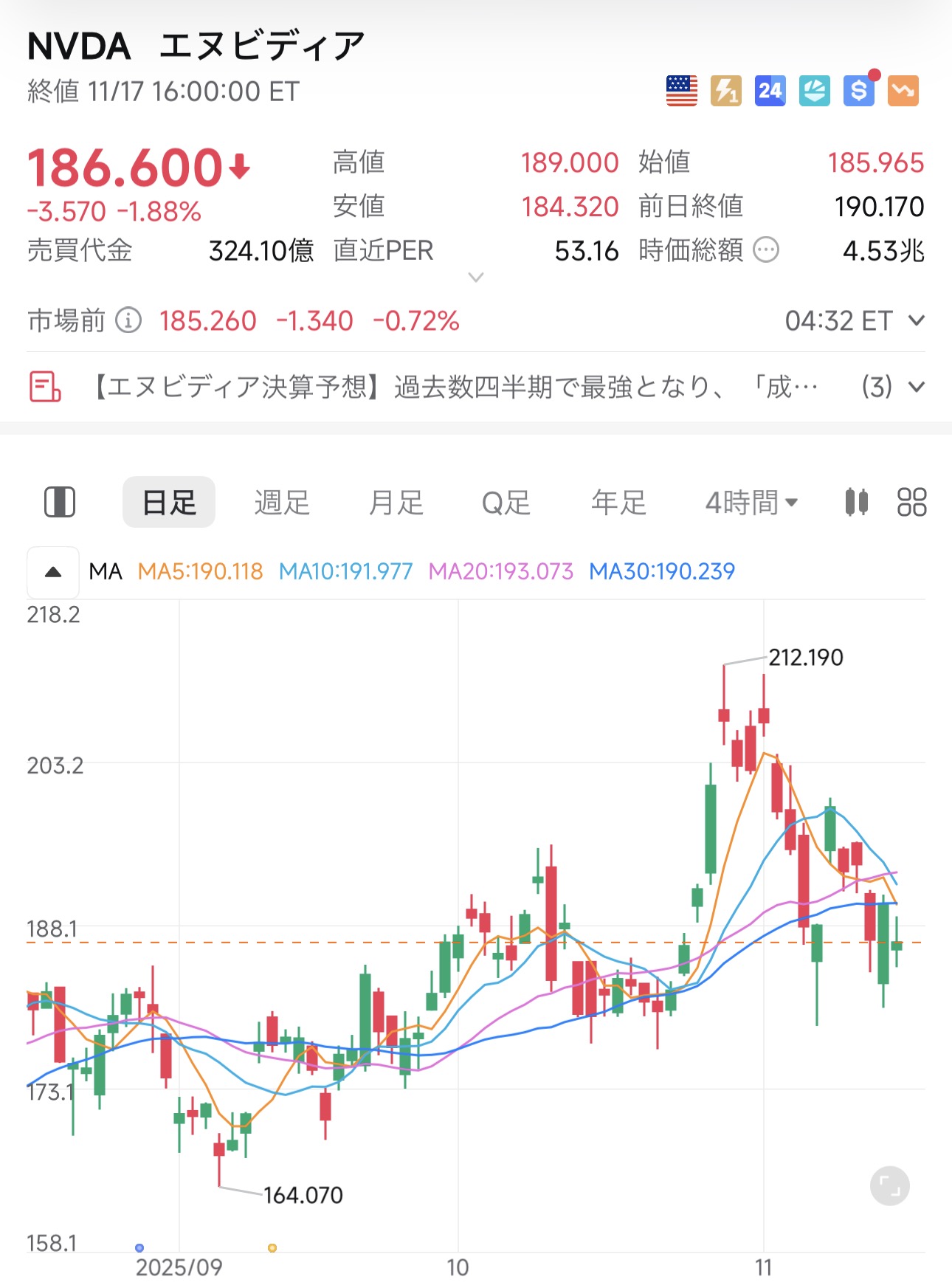Show info about 市場前 pre-market
The image size is (952, 1288).
pyautogui.click(x=128, y=321)
